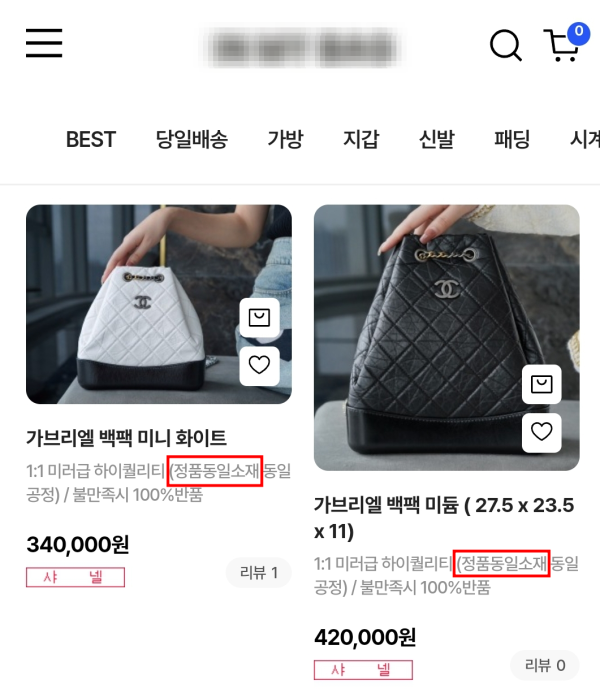Add 가브리엘 백팩 미니 화이트 to wishlist

(260, 365)
